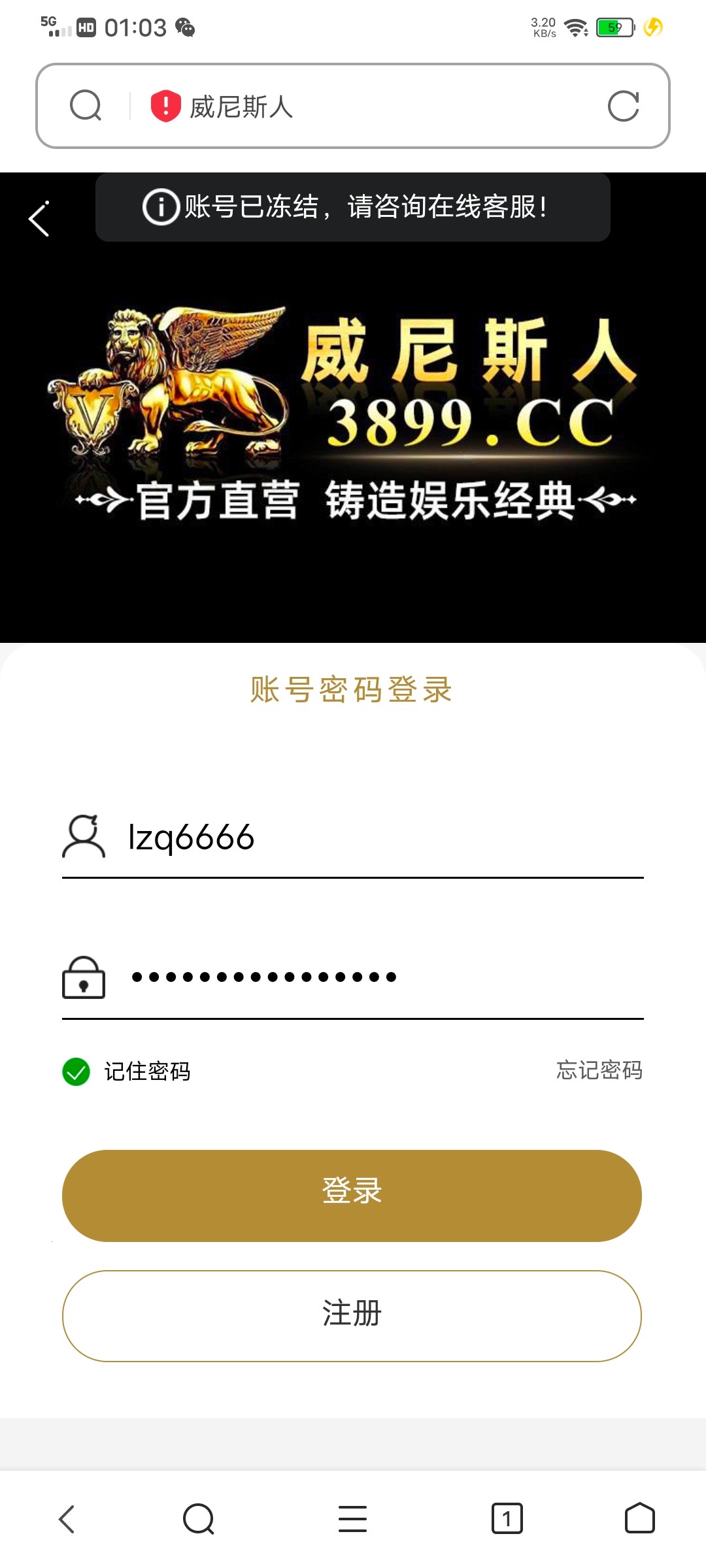Tap the 注册 button

click(x=352, y=1316)
